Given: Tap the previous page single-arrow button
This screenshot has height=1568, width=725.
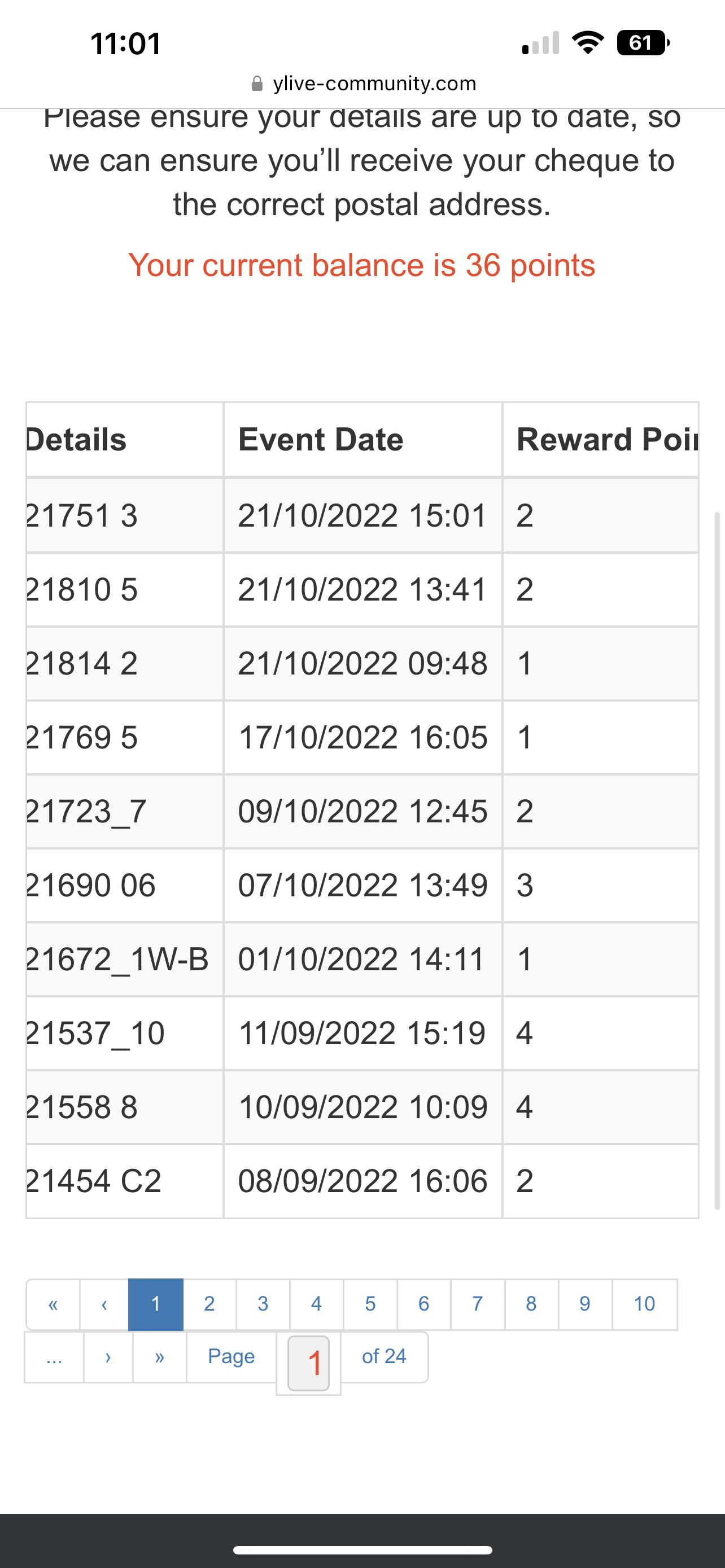Looking at the screenshot, I should pyautogui.click(x=104, y=1304).
